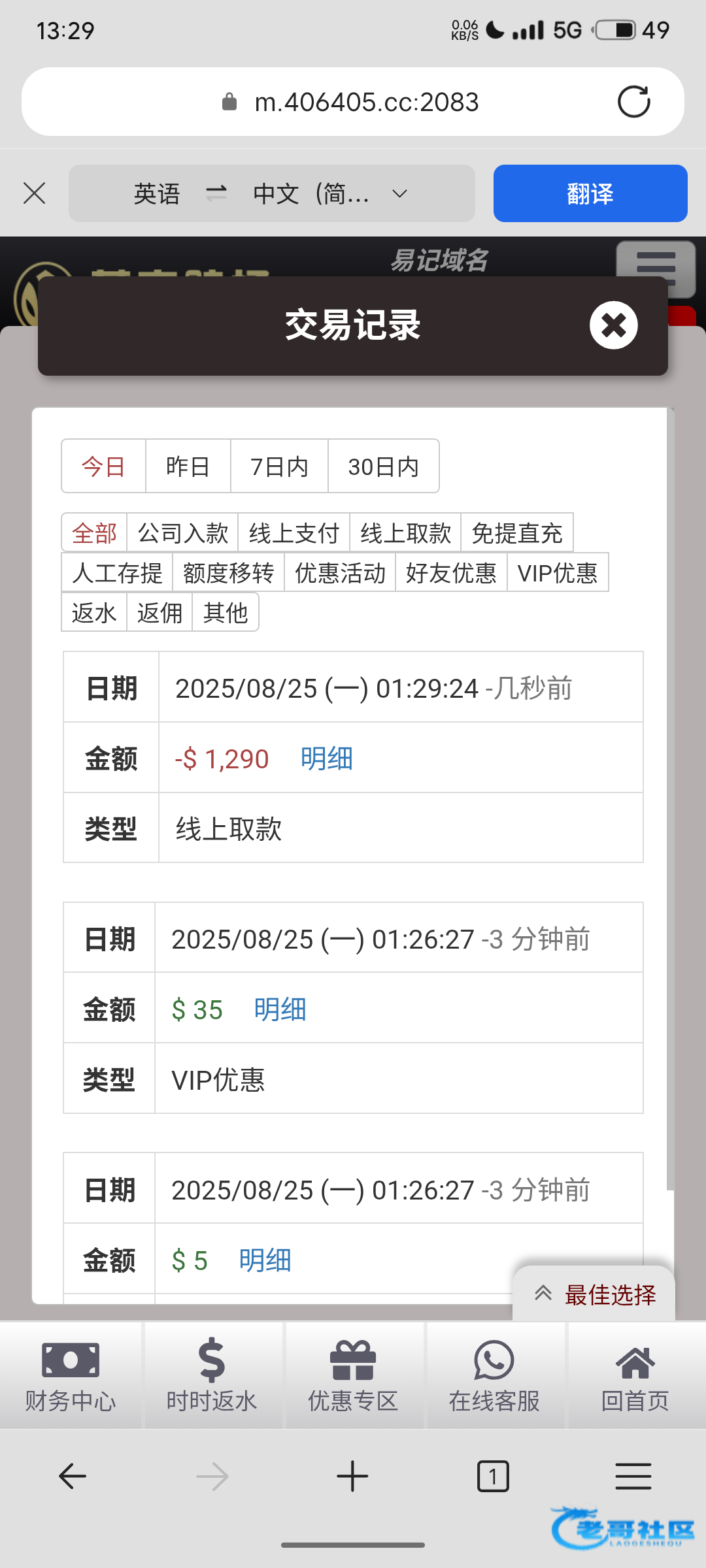The width and height of the screenshot is (706, 1568).
Task: Go to 回首页
Action: (635, 1375)
